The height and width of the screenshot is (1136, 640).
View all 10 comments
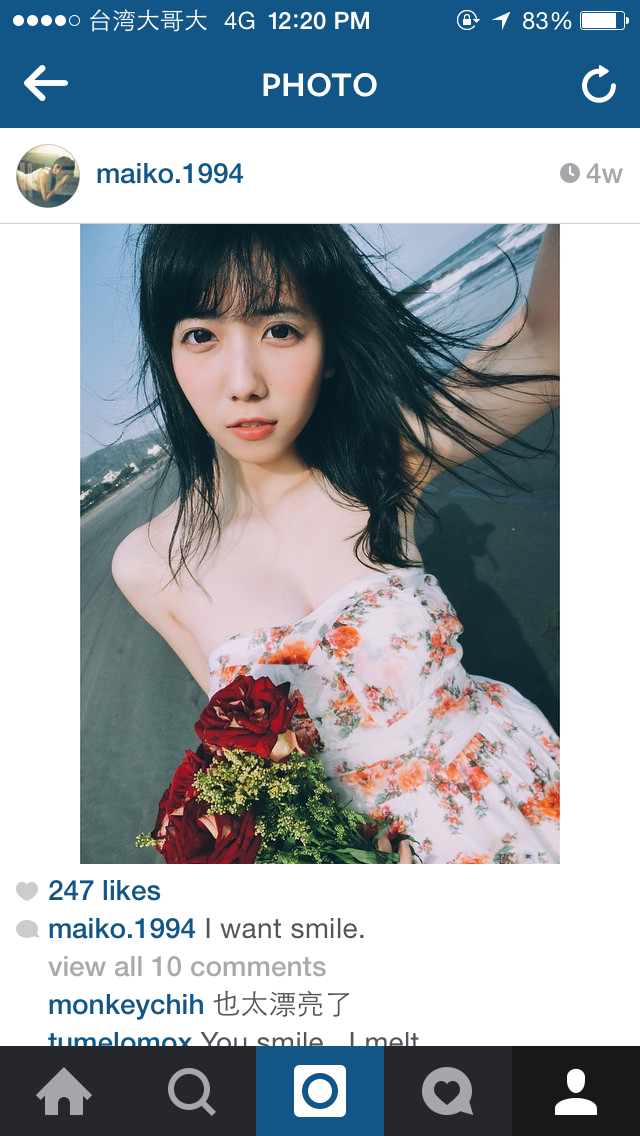click(x=187, y=967)
